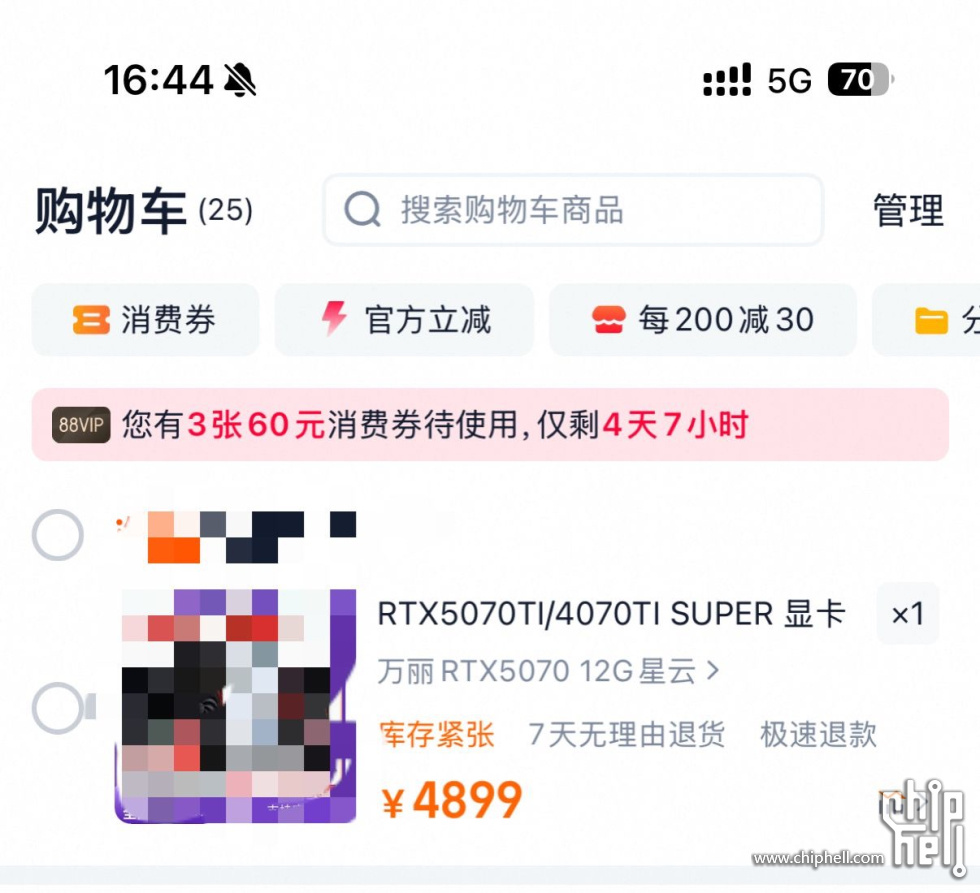Select the 消费券 filter chip
This screenshot has height=893, width=980.
(x=145, y=320)
